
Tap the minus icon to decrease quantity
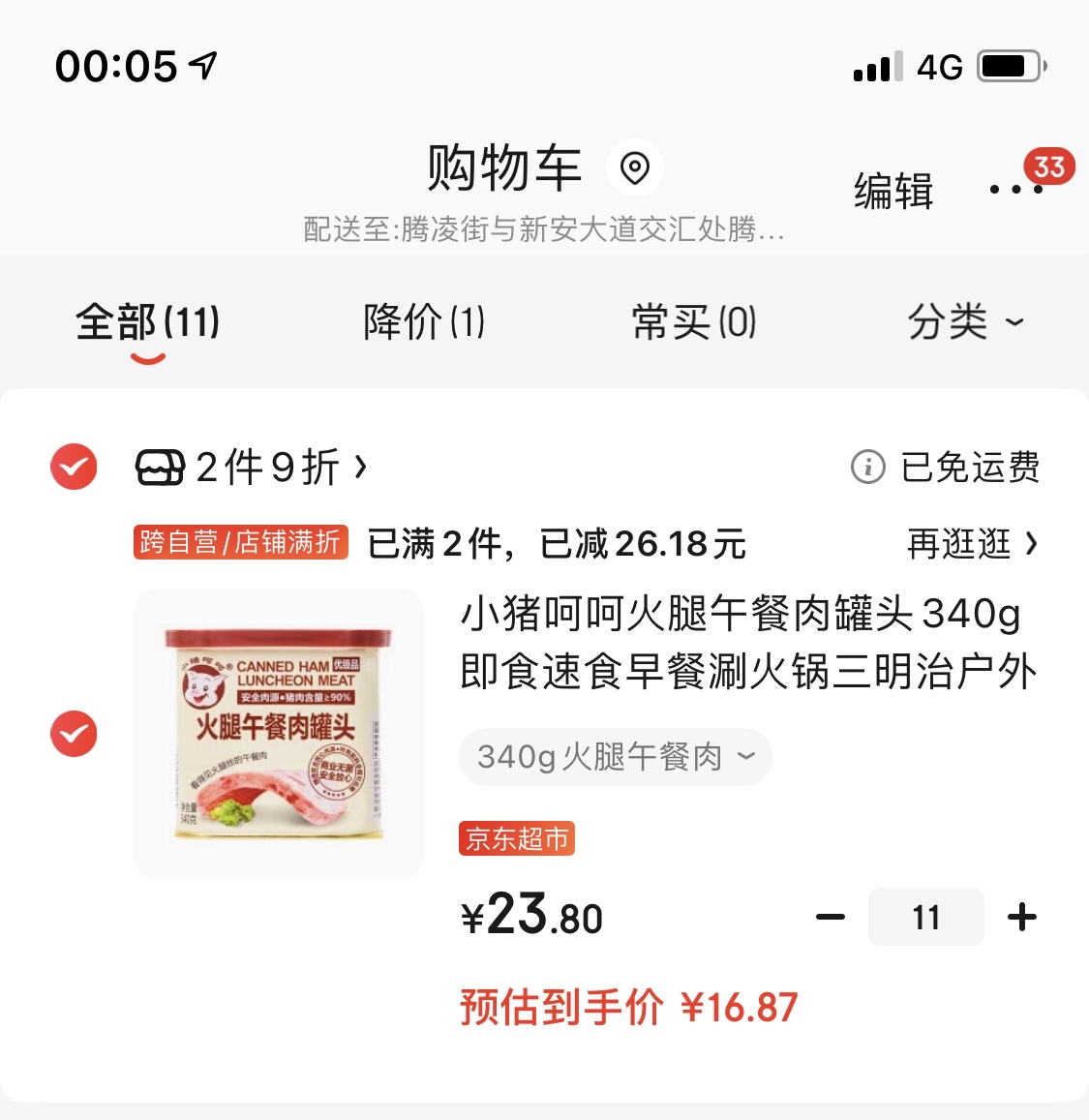click(x=831, y=916)
